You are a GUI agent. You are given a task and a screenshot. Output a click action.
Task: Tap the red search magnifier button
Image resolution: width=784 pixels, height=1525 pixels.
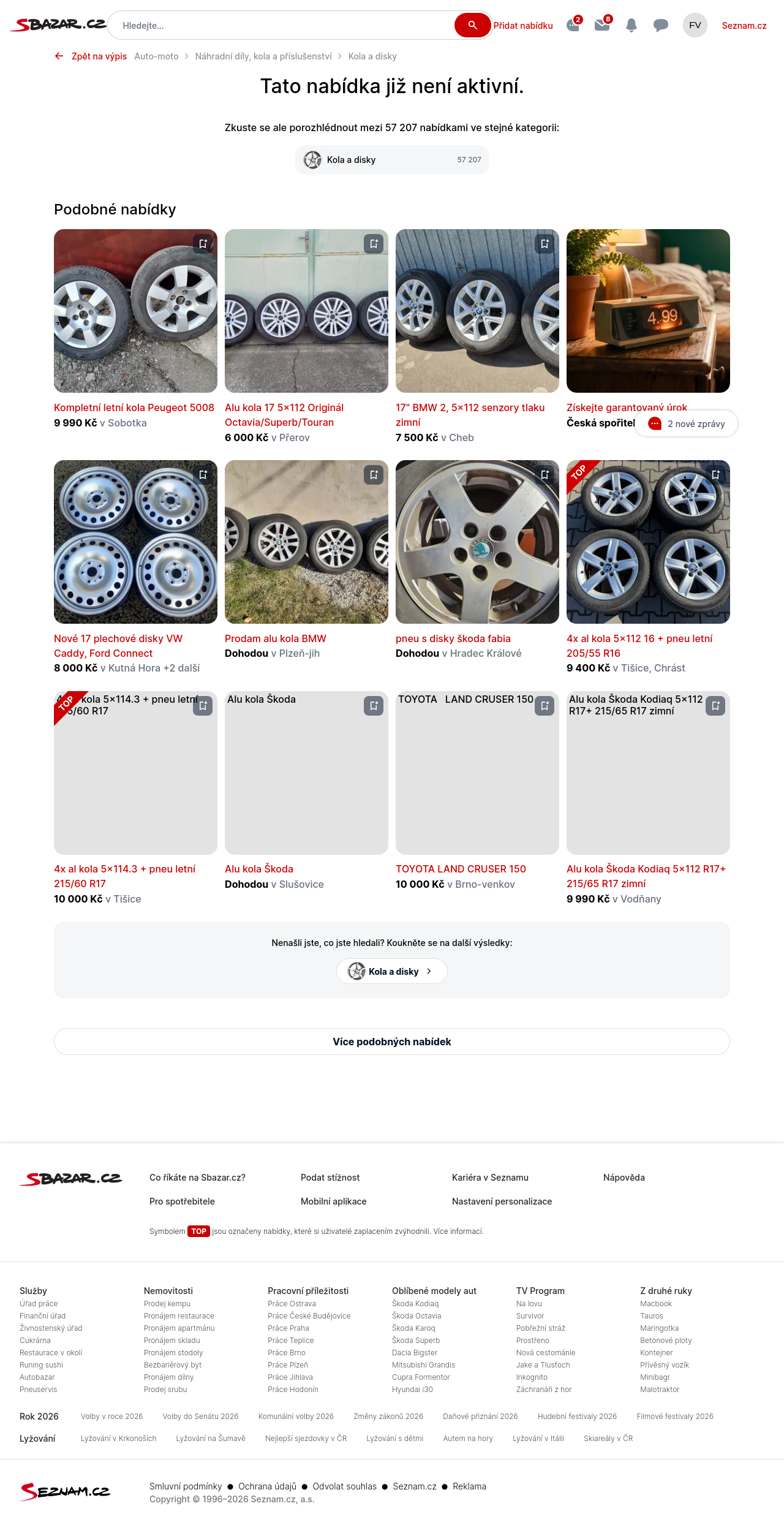pos(472,25)
